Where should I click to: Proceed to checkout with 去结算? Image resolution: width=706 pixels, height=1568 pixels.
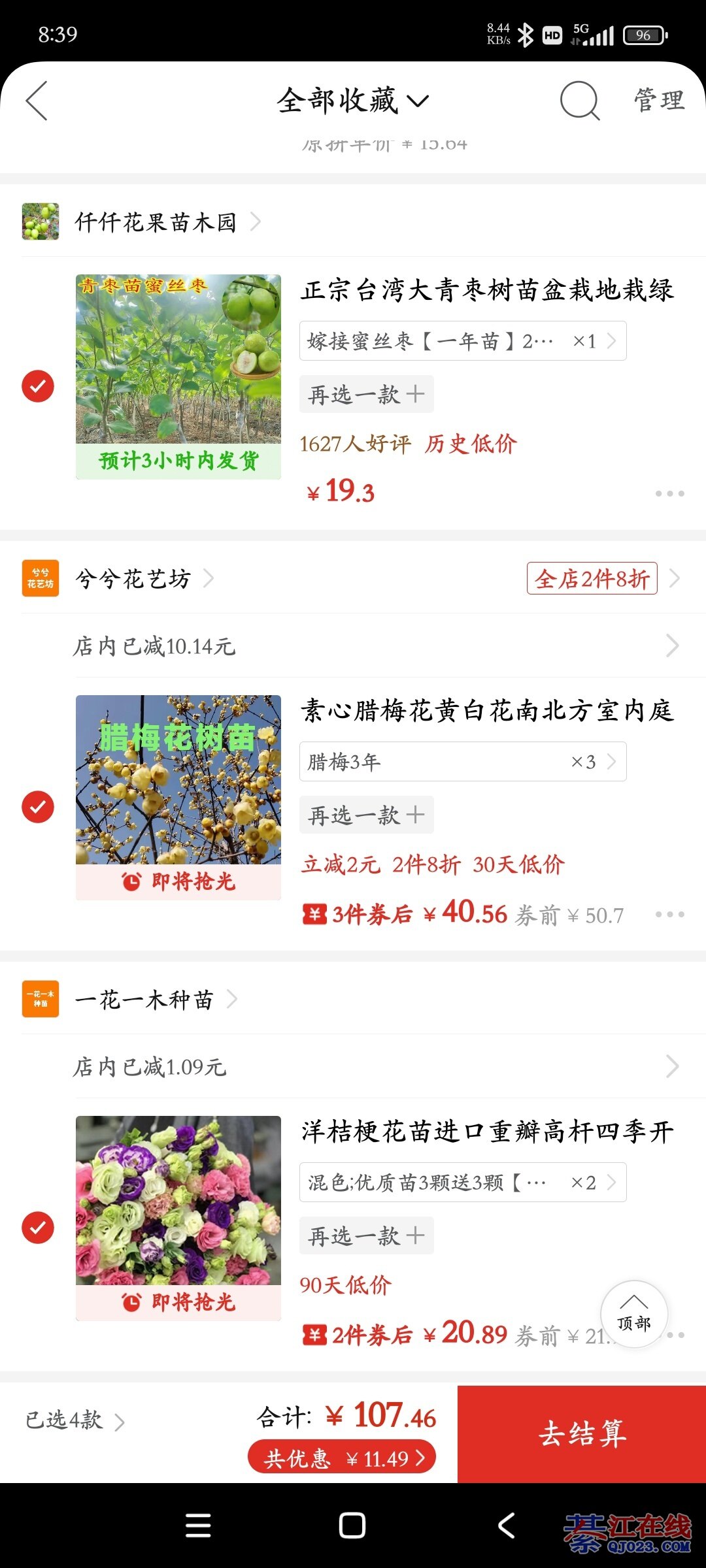point(581,1434)
